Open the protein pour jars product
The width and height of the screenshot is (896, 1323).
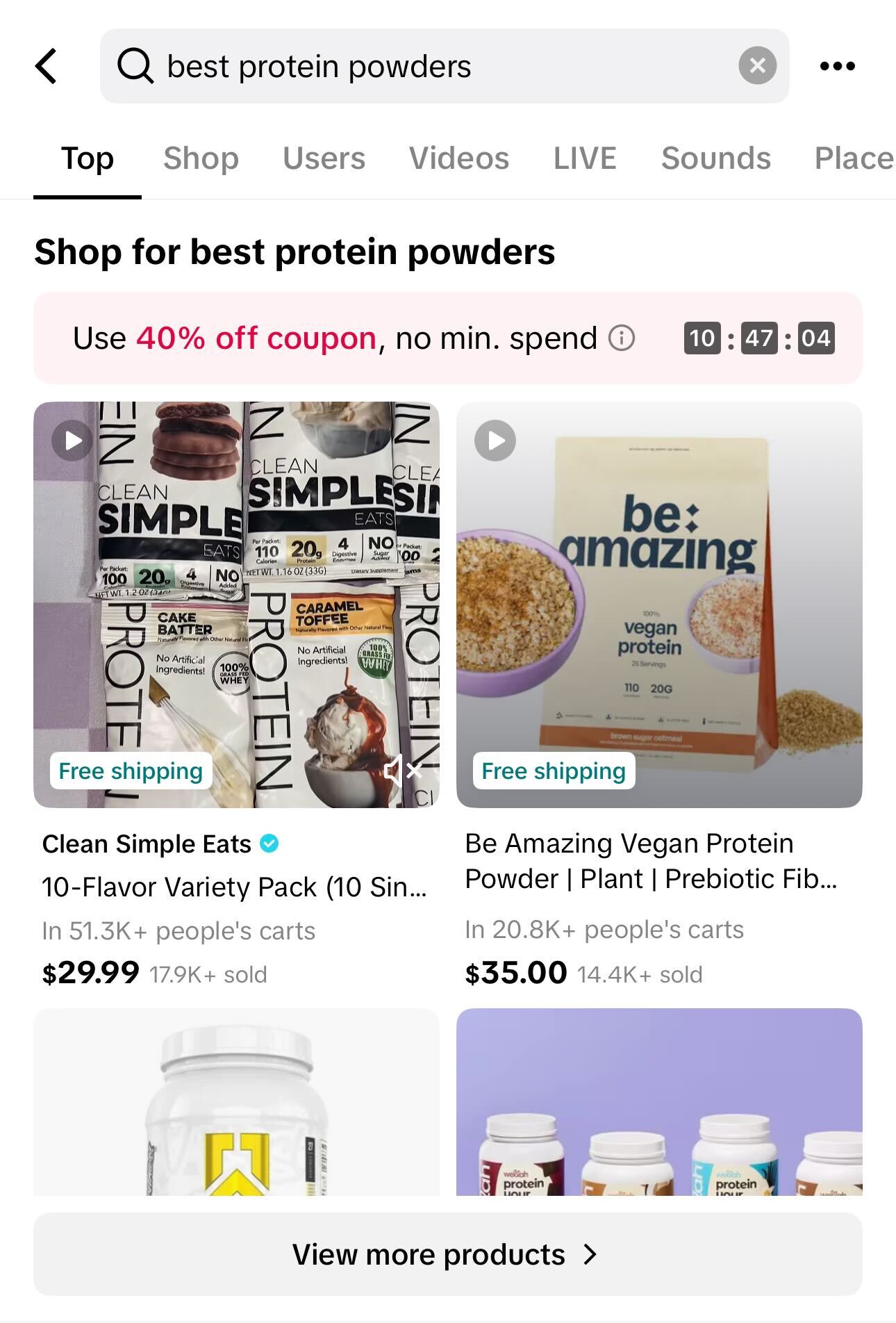pyautogui.click(x=658, y=1105)
